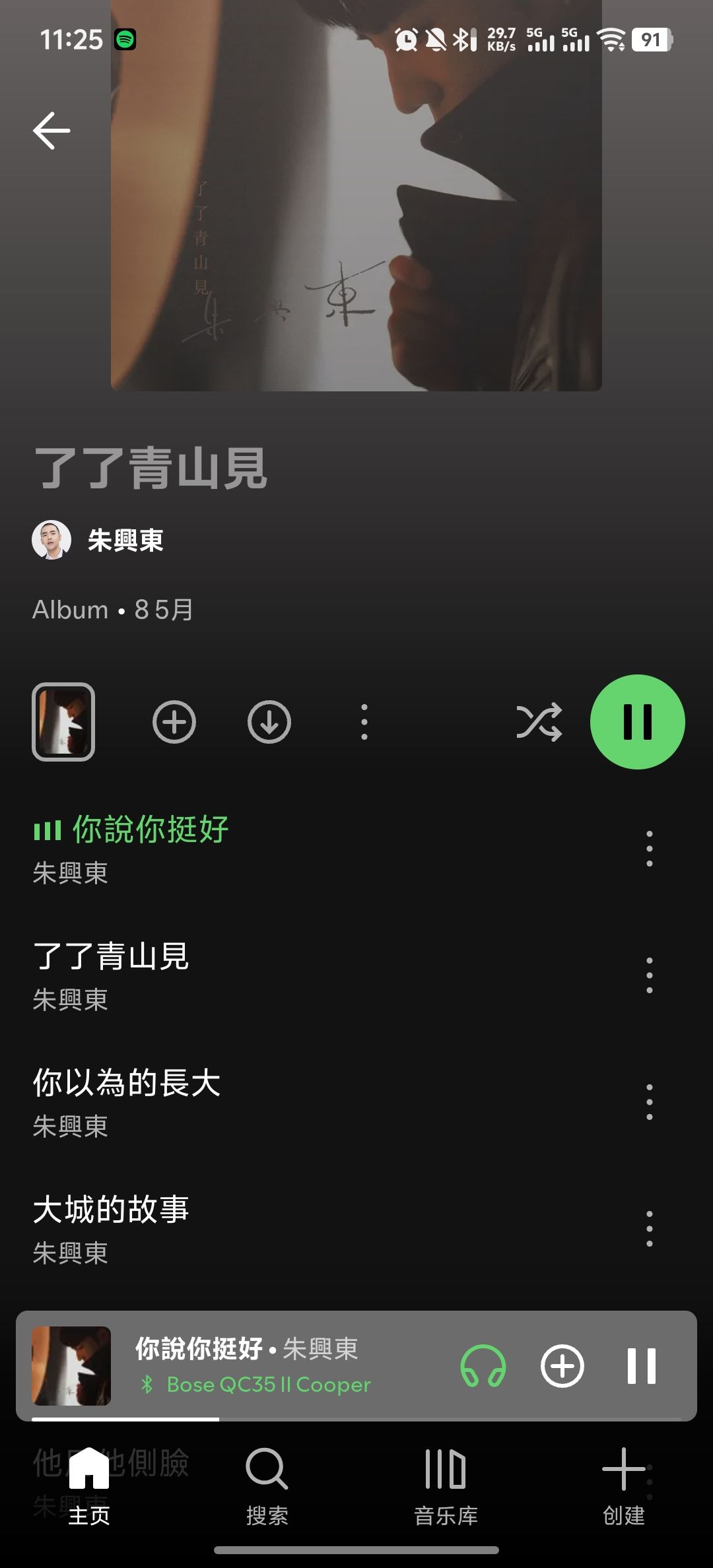
Task: Tap the album preview thumbnail button
Action: [x=63, y=722]
